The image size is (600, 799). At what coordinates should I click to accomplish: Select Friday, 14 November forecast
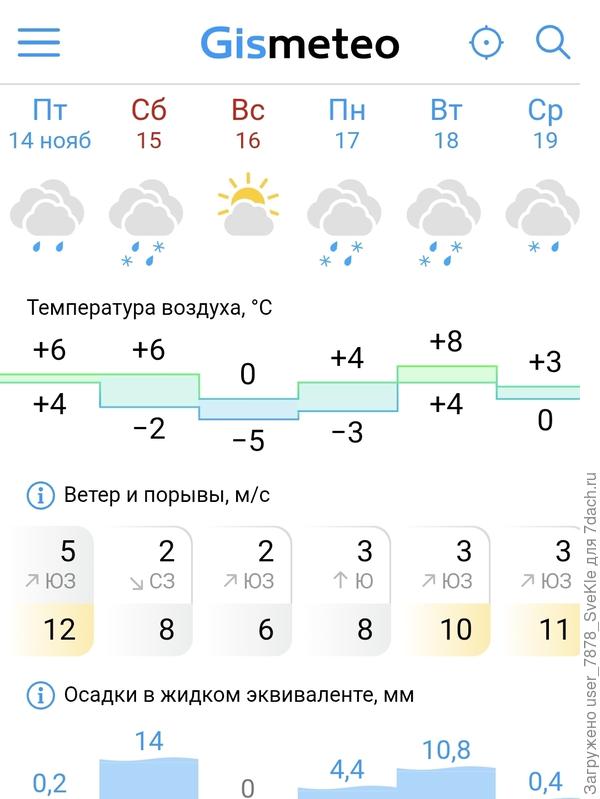49,124
